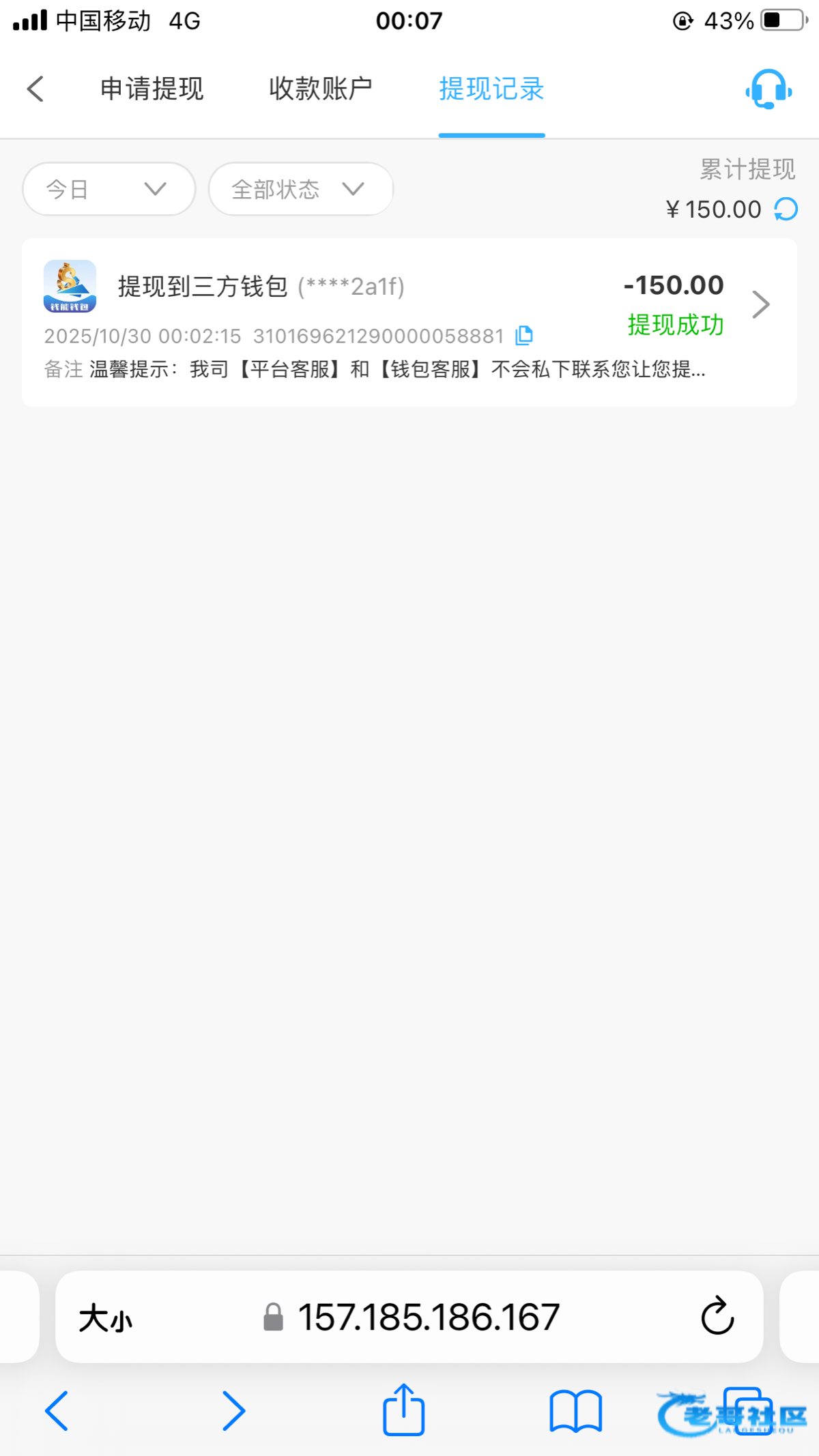Reload the page in Safari
The height and width of the screenshot is (1456, 819).
pyautogui.click(x=717, y=1316)
